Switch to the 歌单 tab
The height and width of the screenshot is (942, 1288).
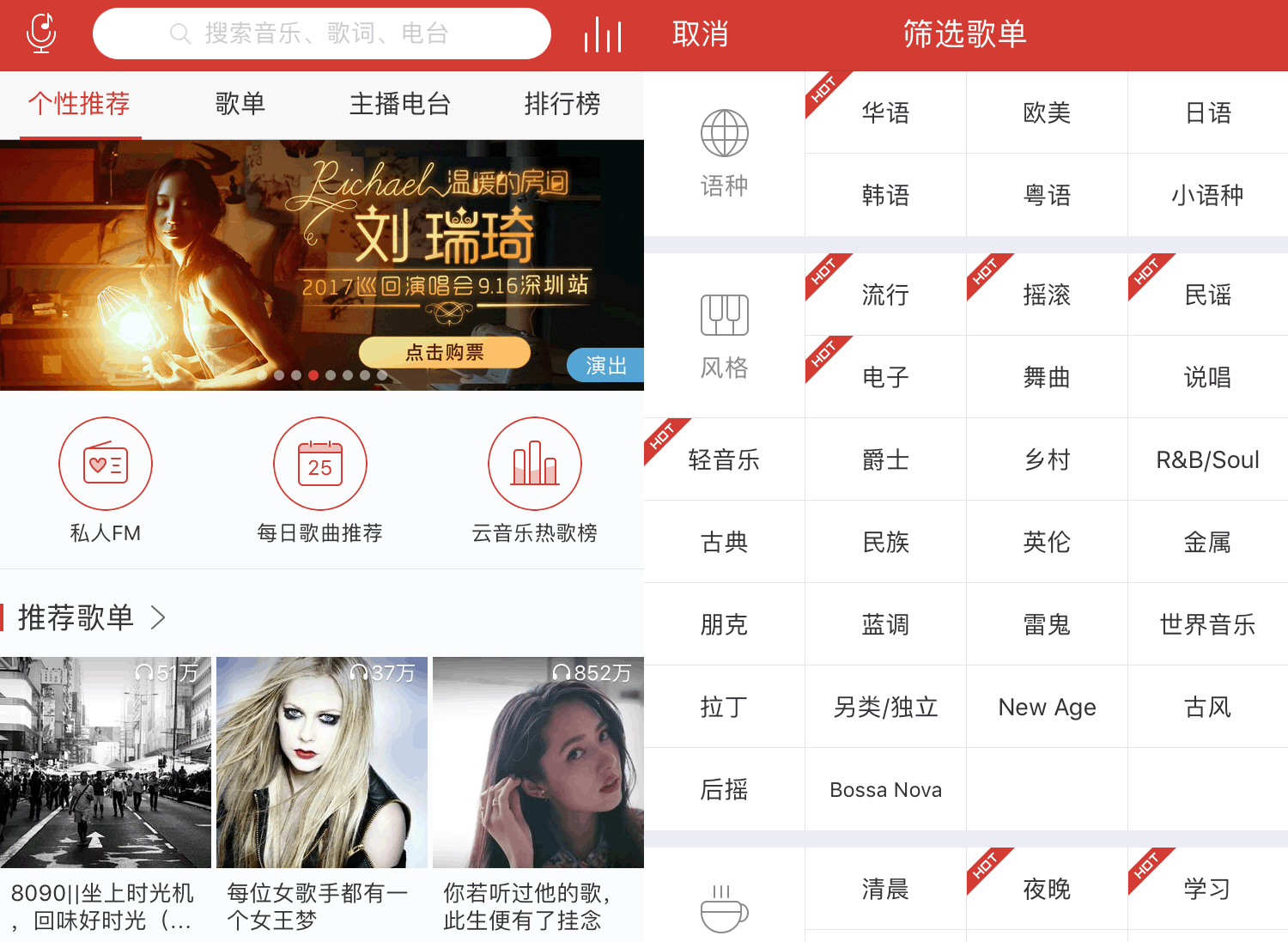240,104
